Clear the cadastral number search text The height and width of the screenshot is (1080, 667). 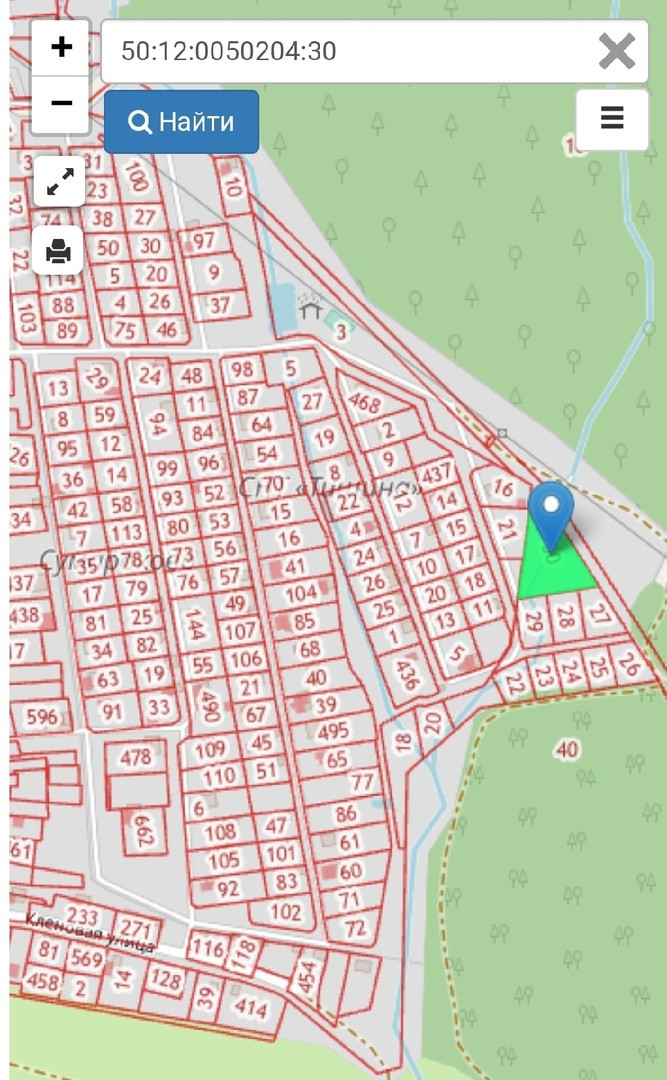[x=616, y=51]
